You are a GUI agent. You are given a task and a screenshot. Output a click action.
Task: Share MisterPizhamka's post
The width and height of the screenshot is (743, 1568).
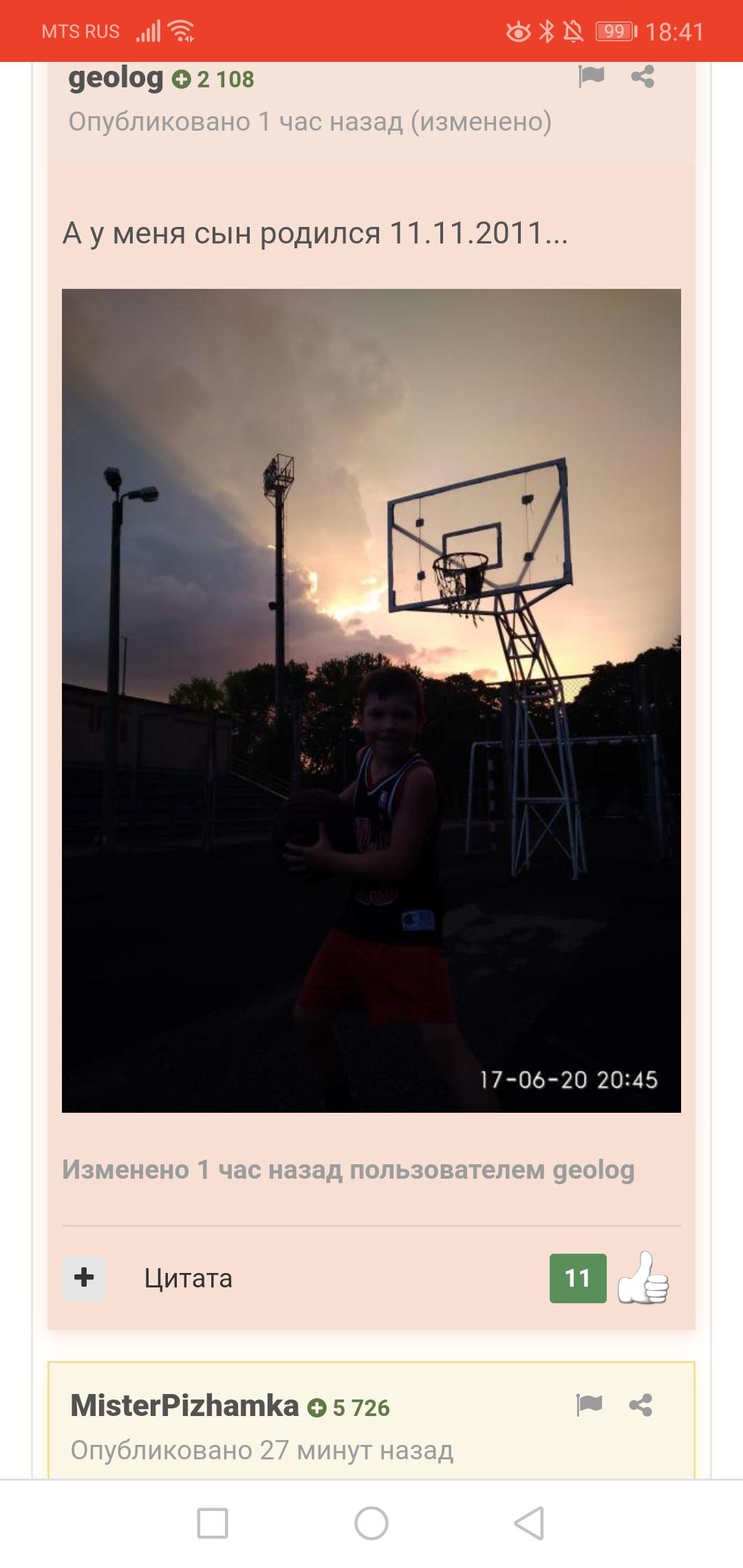(x=640, y=1404)
